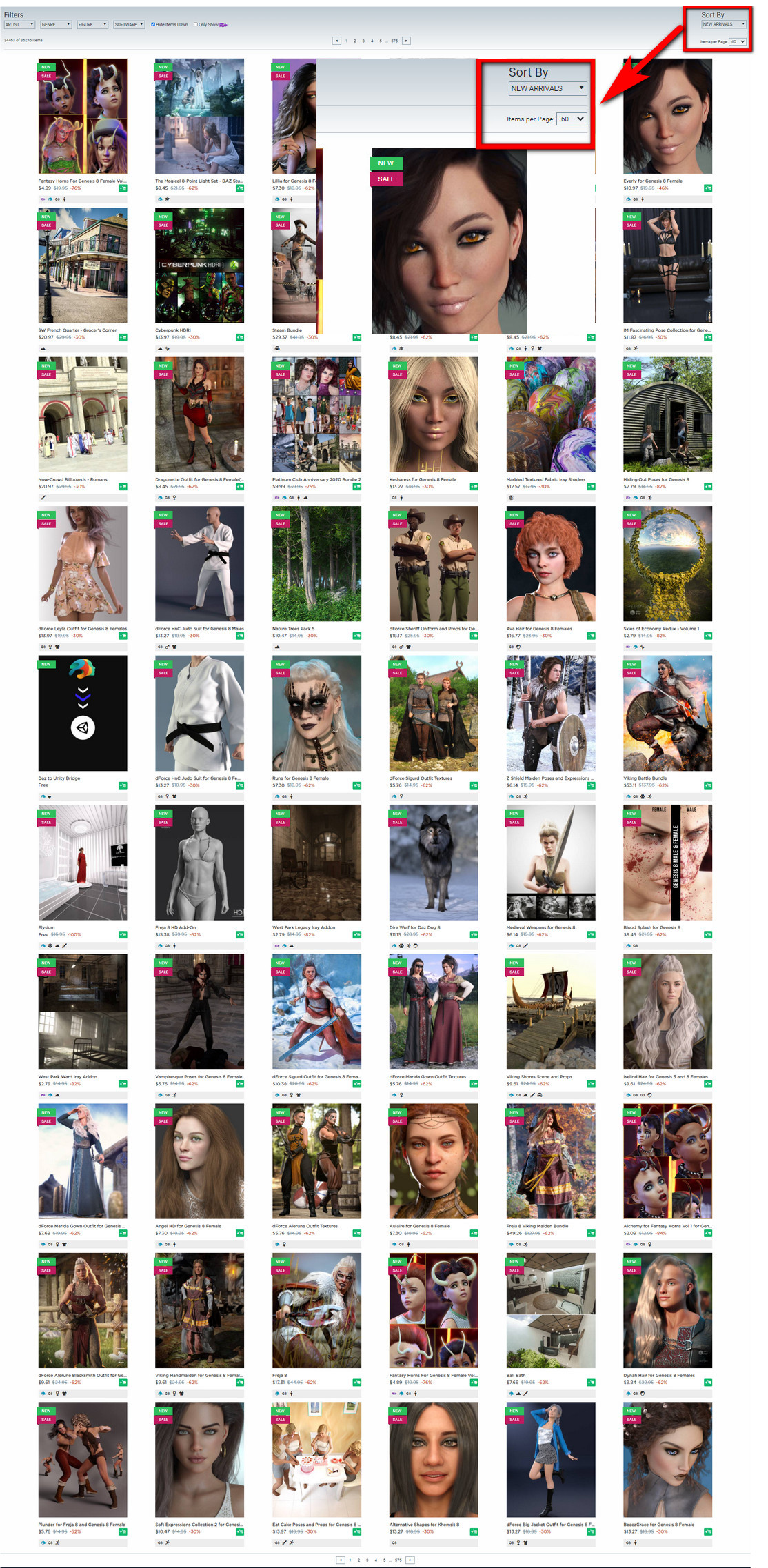View Marbled Textured Fabric Iray Shaders product
Screen dimensions: 768x1568
(x=551, y=414)
